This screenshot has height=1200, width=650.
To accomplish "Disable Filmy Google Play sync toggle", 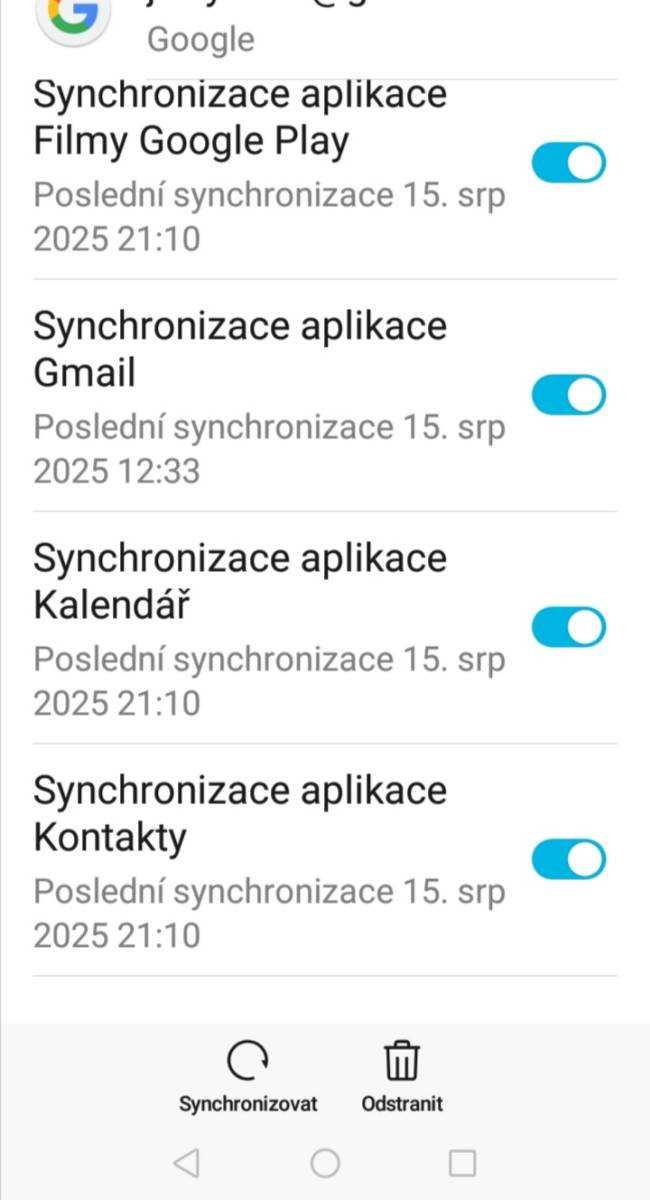I will 568,163.
